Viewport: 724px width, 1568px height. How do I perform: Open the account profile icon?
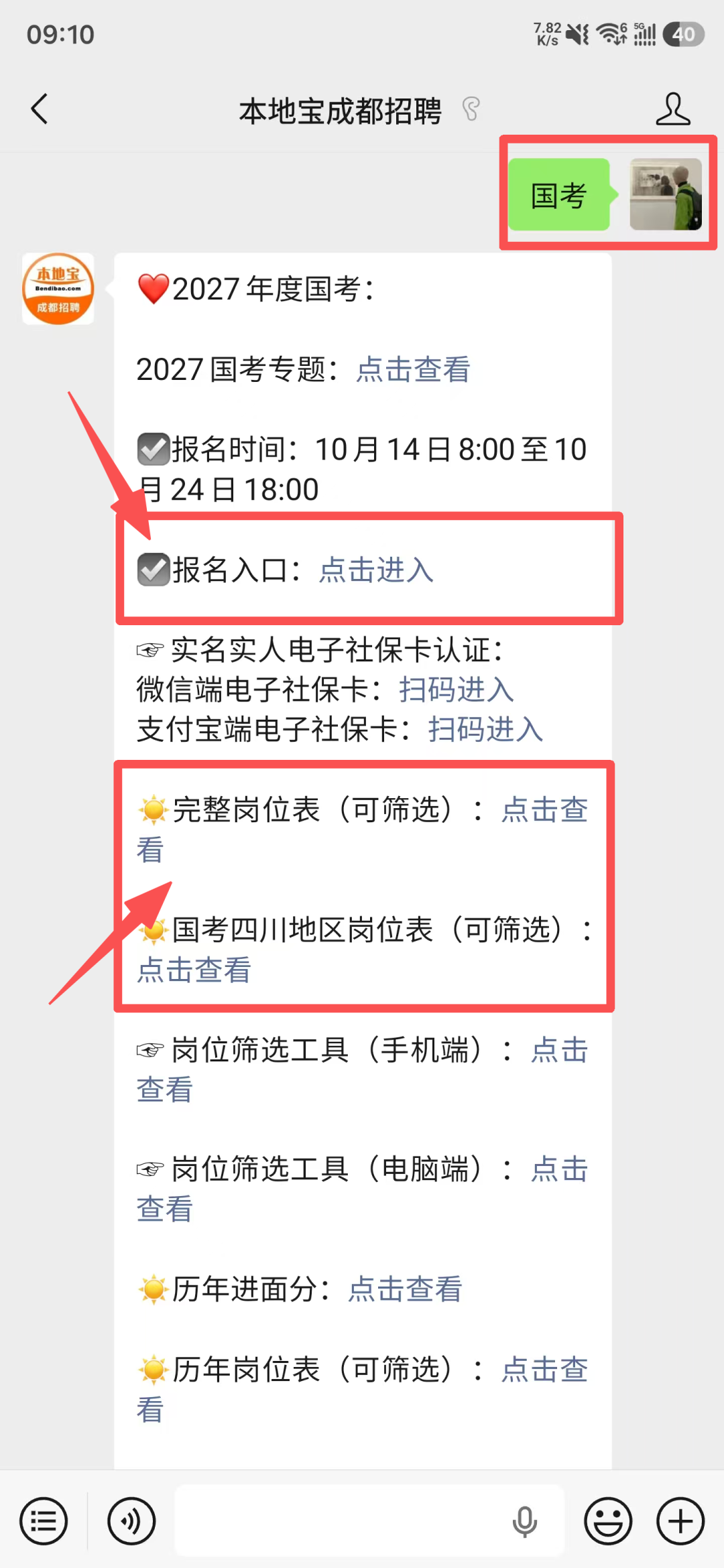[673, 109]
